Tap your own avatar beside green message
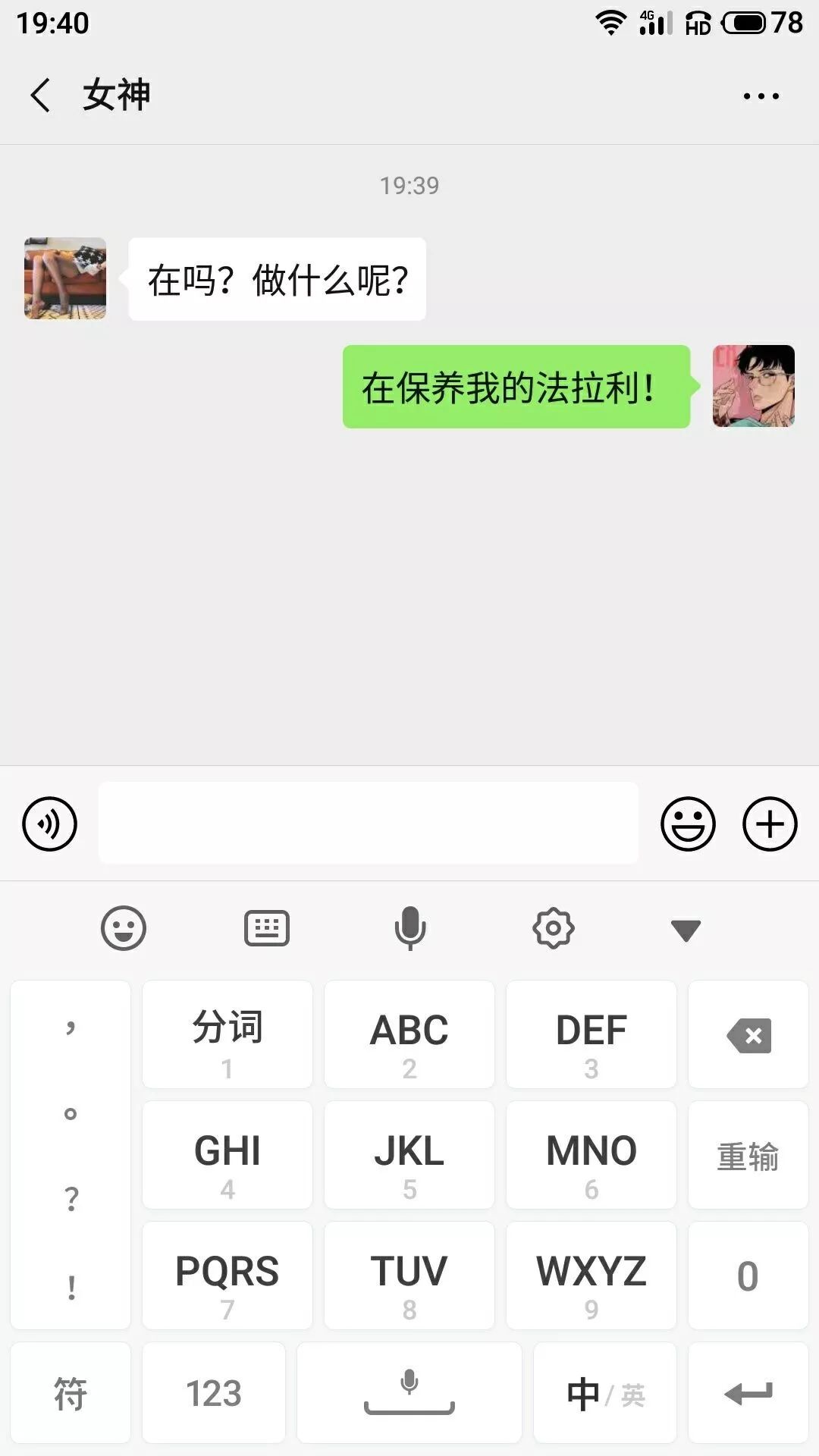 point(754,386)
